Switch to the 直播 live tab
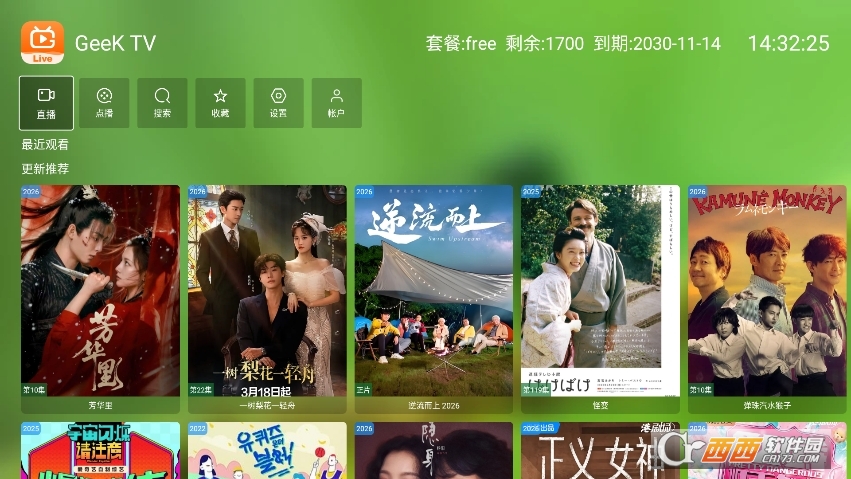 (x=46, y=102)
